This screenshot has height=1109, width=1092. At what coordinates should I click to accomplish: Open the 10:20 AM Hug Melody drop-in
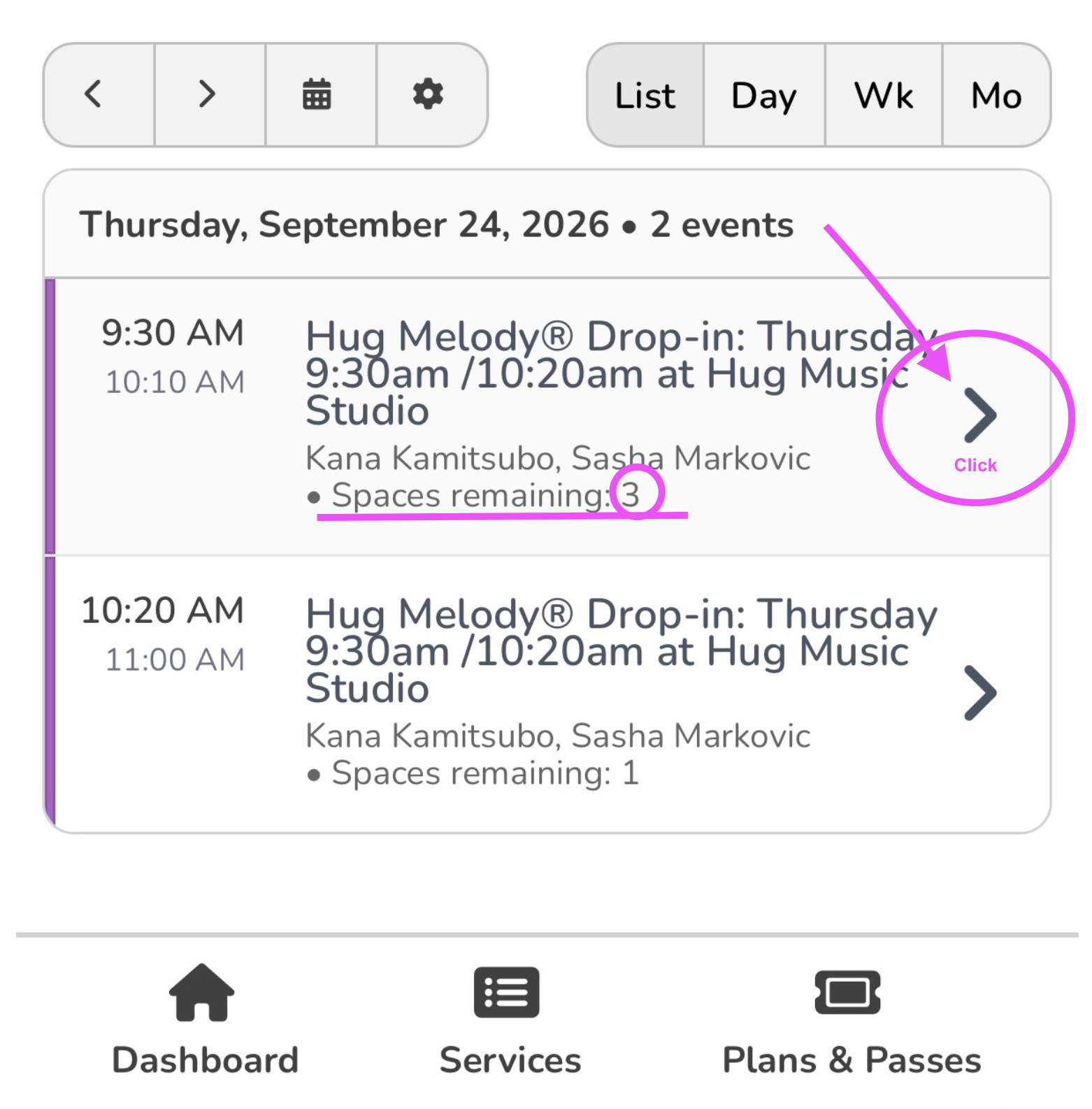pyautogui.click(x=547, y=694)
